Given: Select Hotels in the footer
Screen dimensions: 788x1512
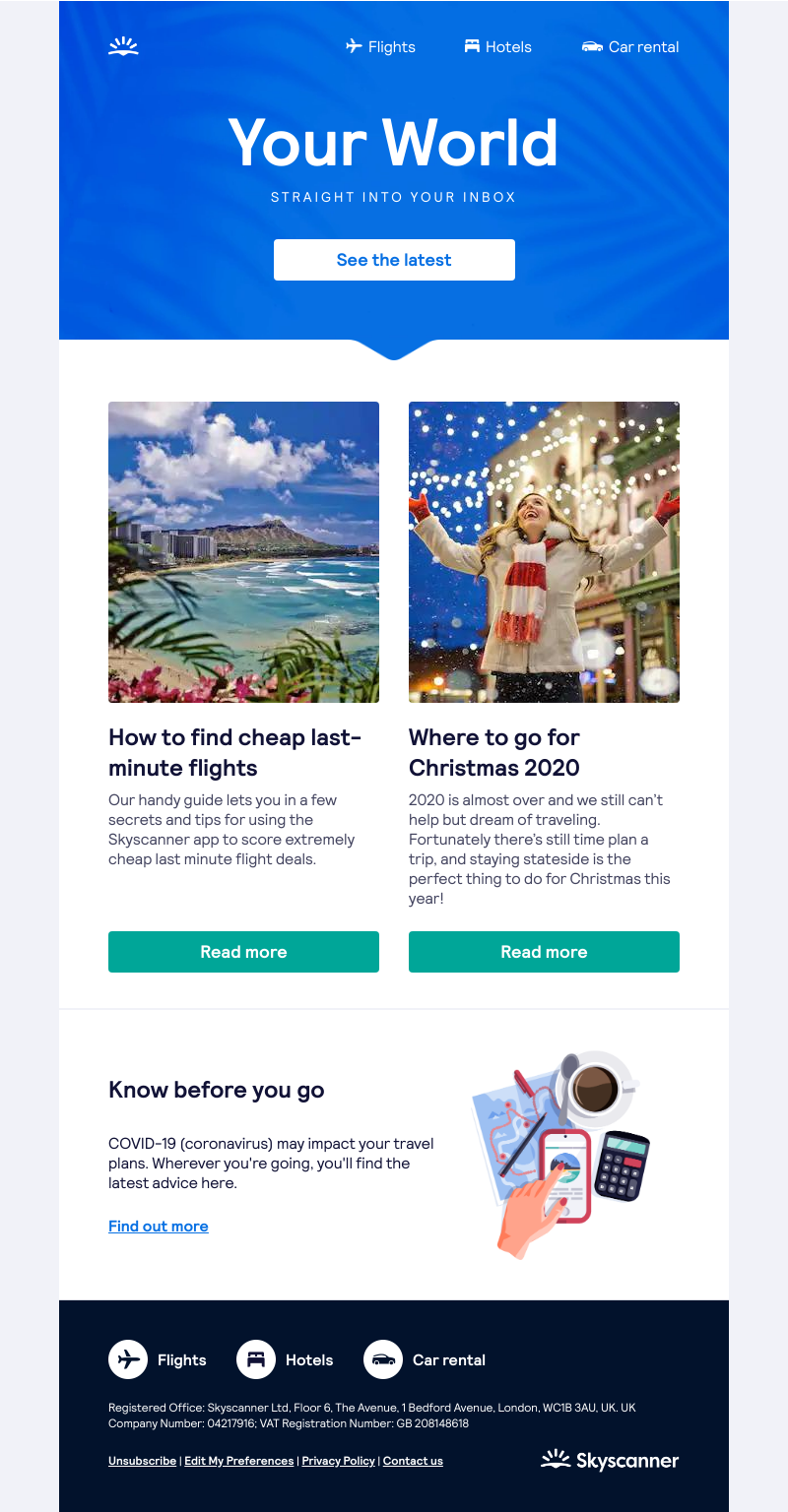Looking at the screenshot, I should 286,1359.
